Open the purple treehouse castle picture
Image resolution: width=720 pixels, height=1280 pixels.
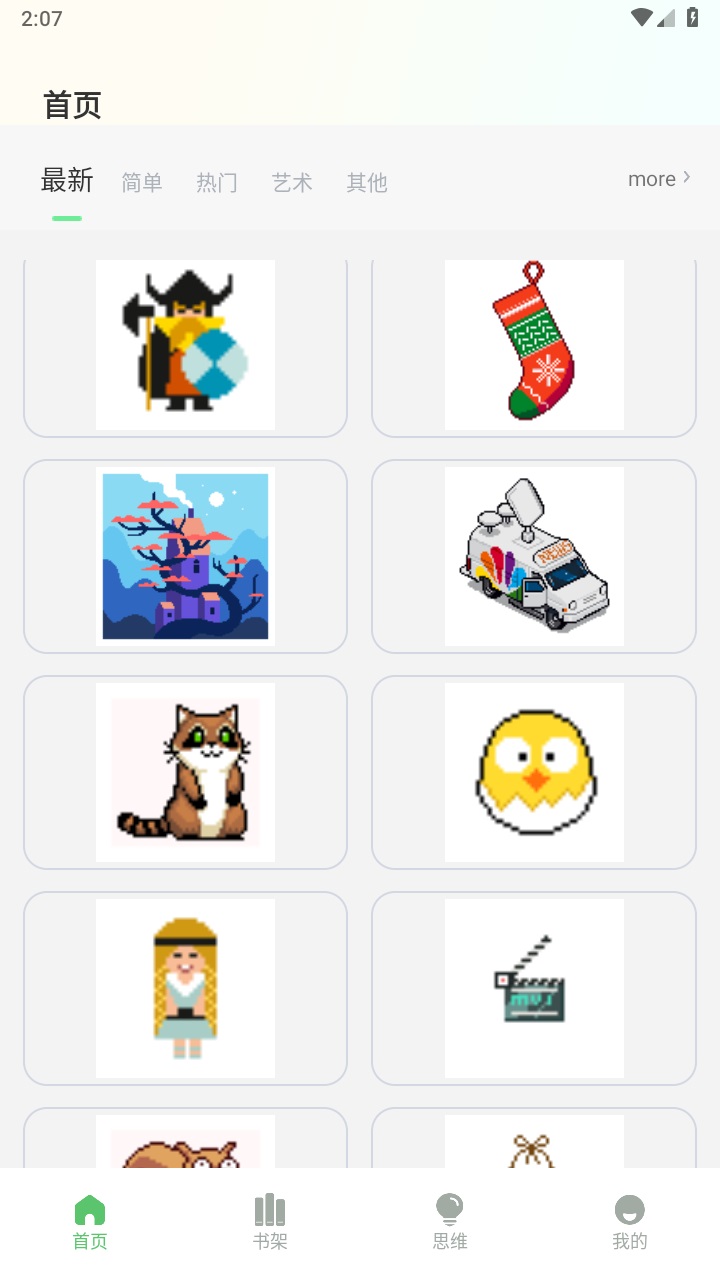coord(185,556)
